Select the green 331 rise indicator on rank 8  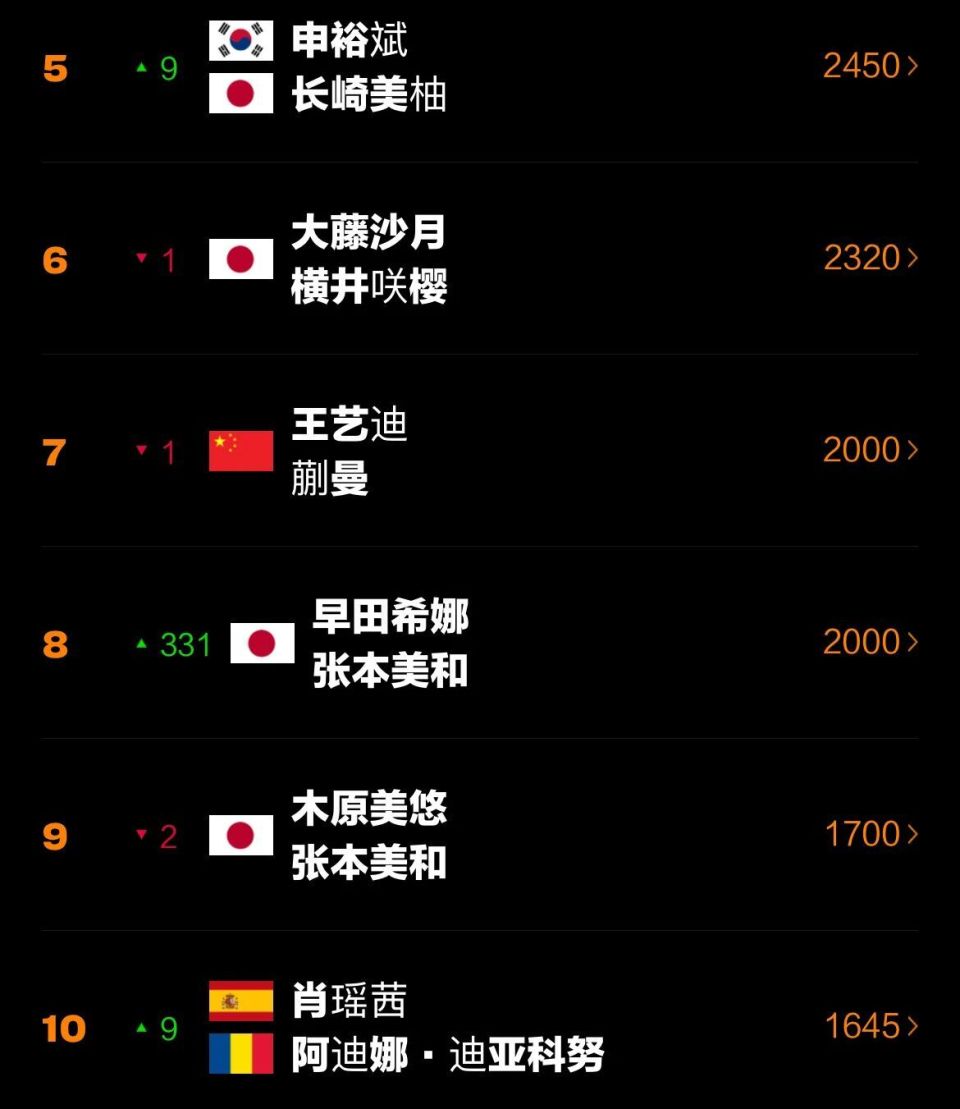(172, 644)
